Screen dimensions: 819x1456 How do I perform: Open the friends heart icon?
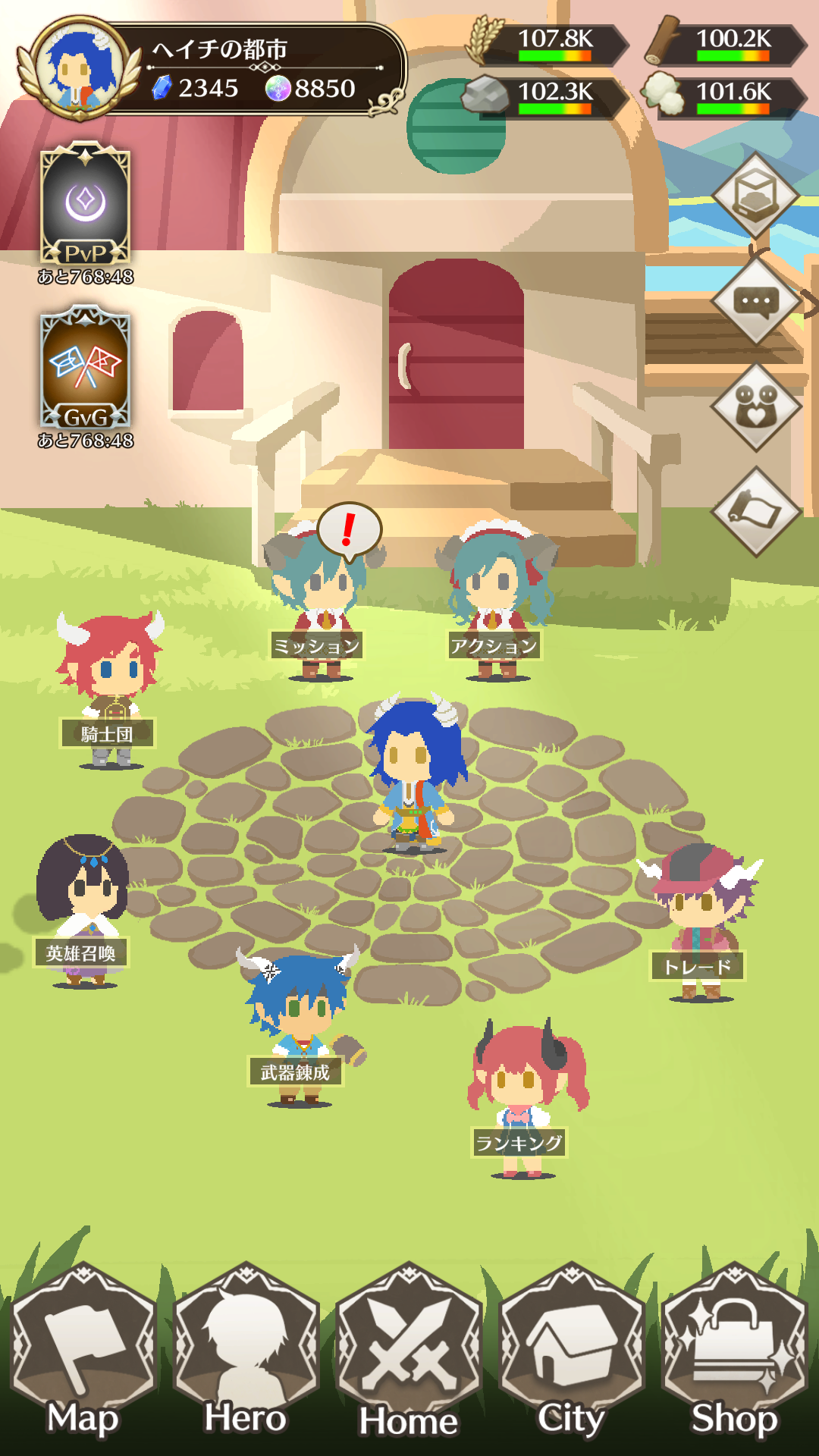756,406
